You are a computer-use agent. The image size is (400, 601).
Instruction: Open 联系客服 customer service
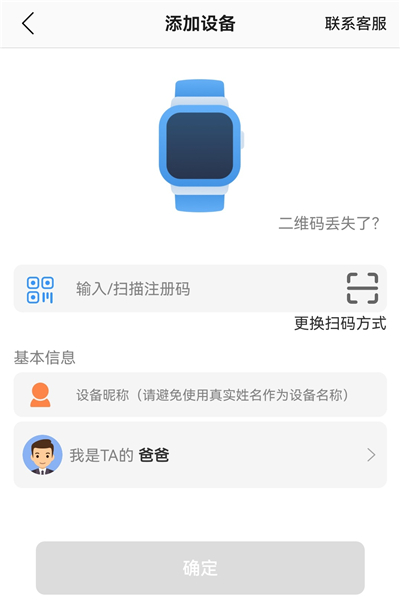click(356, 23)
